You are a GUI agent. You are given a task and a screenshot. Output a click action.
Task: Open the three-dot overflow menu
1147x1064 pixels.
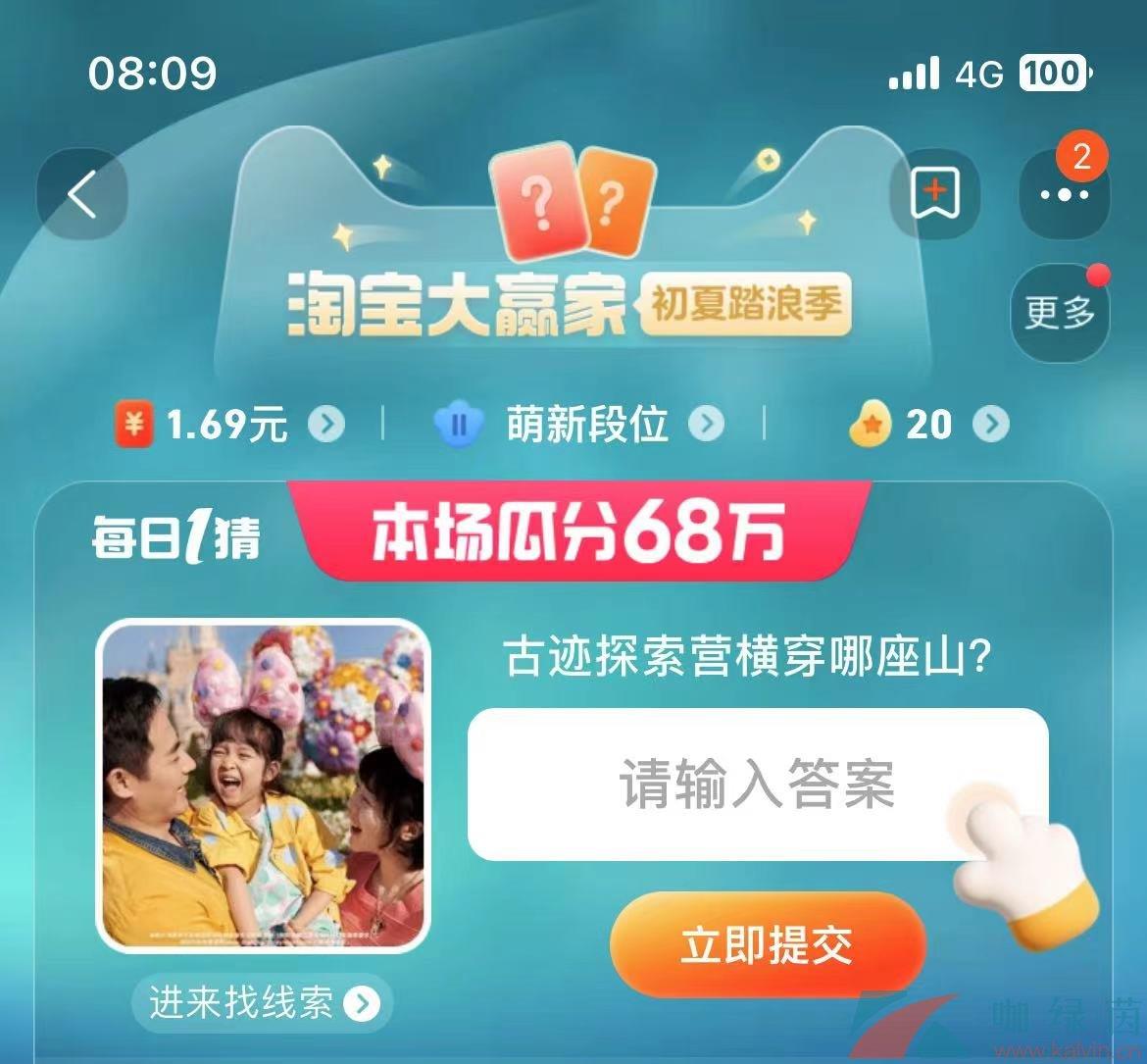point(1065,194)
